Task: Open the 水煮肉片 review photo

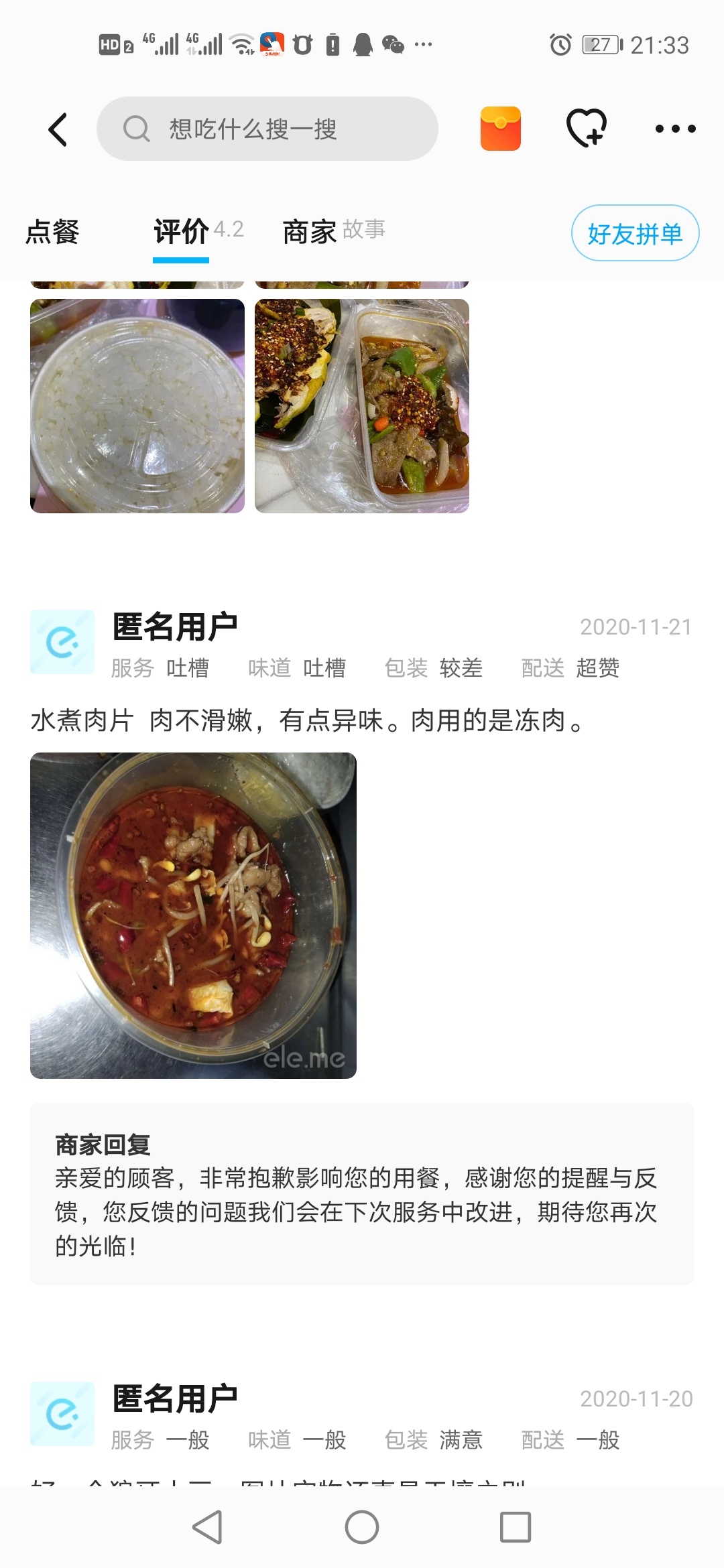Action: [x=193, y=915]
